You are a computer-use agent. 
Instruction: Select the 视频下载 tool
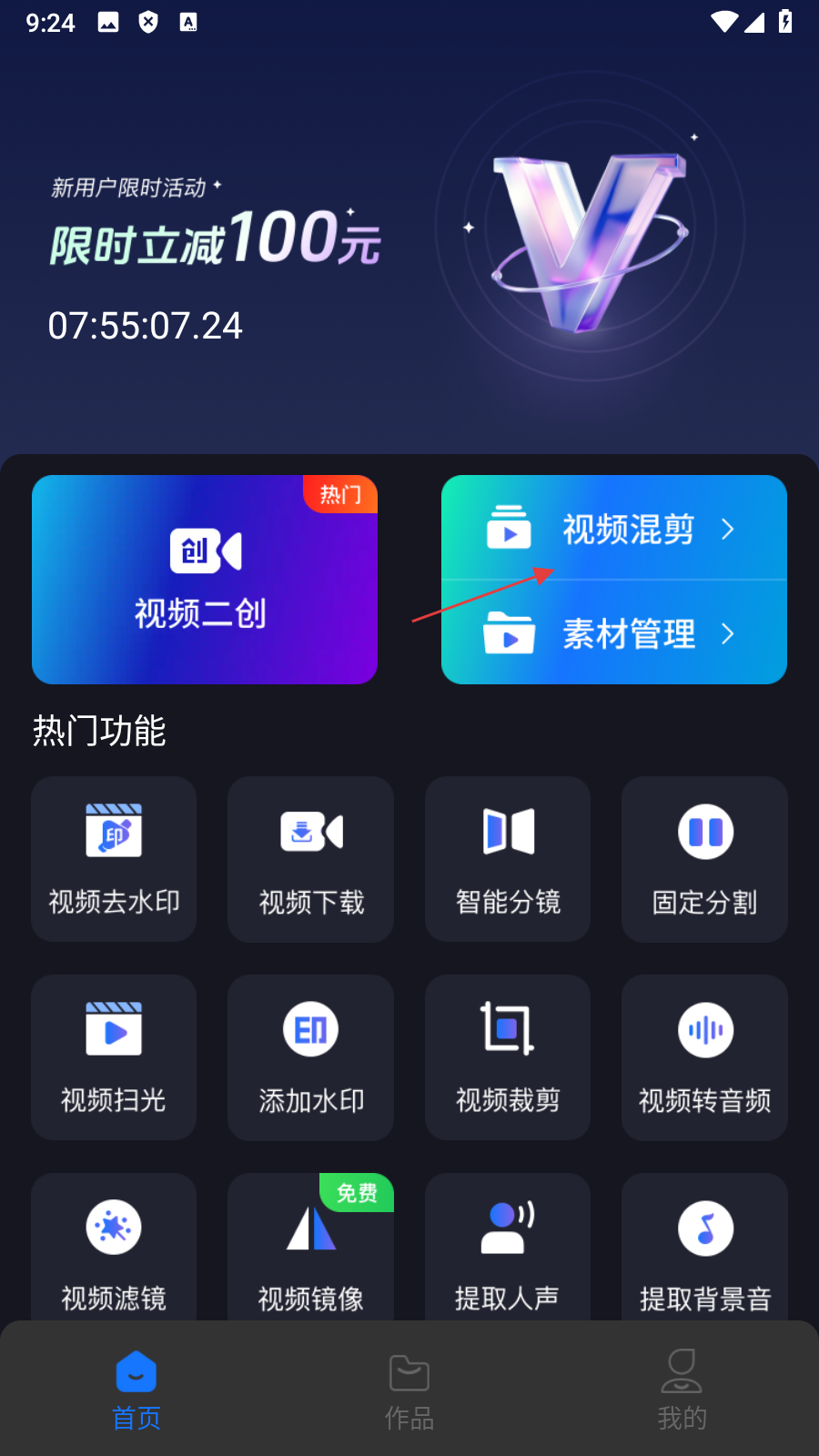[x=310, y=859]
